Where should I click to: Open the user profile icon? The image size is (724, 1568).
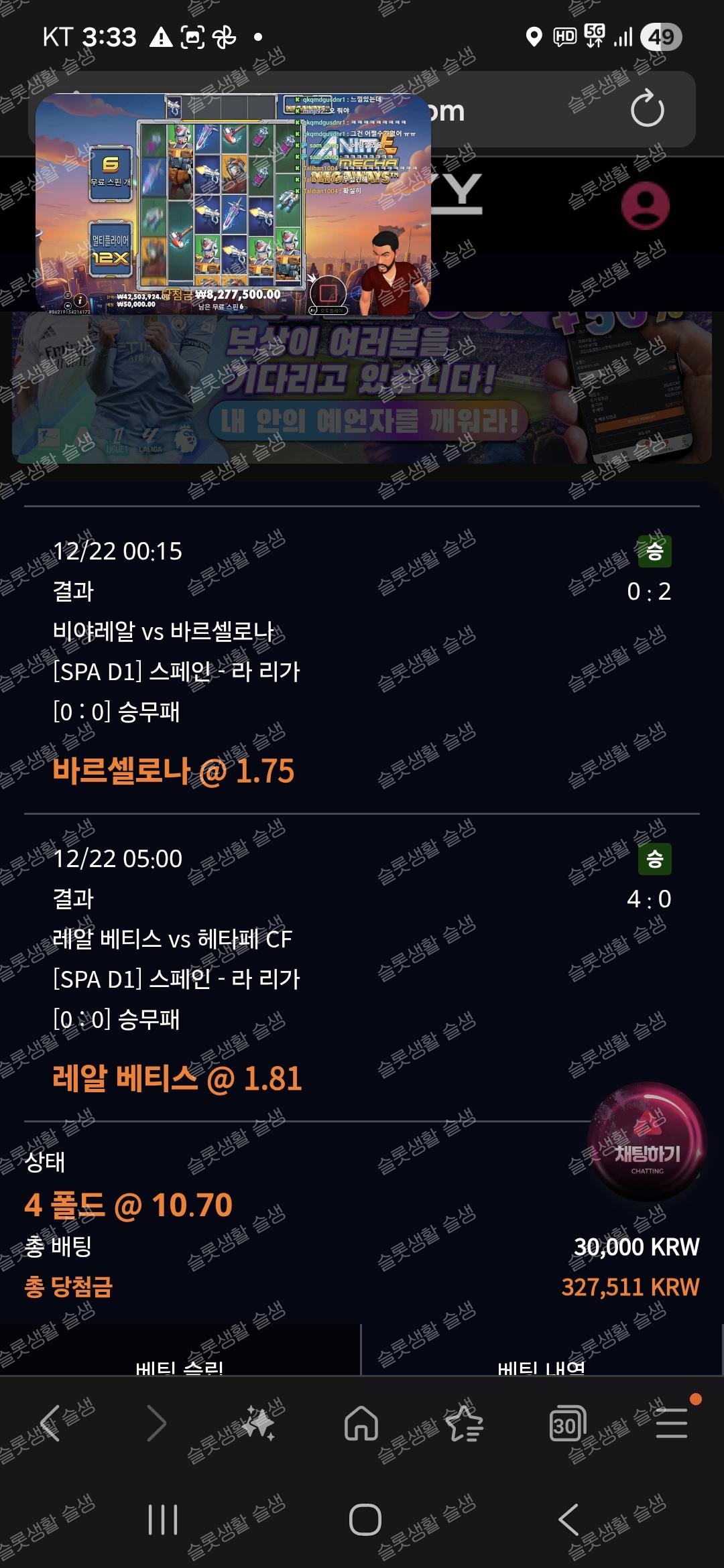click(645, 205)
